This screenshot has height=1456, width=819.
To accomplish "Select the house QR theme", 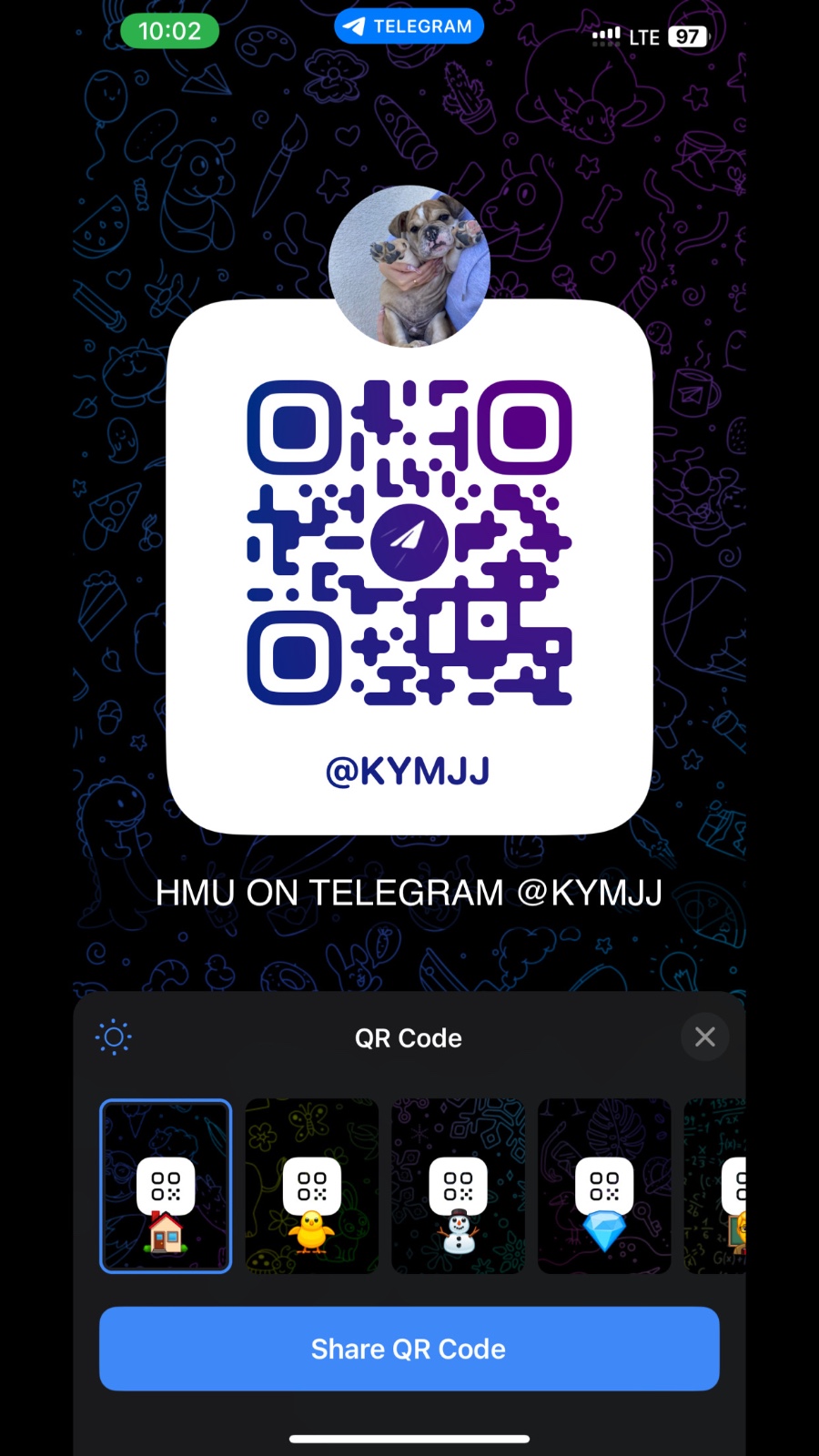I will click(x=166, y=1186).
